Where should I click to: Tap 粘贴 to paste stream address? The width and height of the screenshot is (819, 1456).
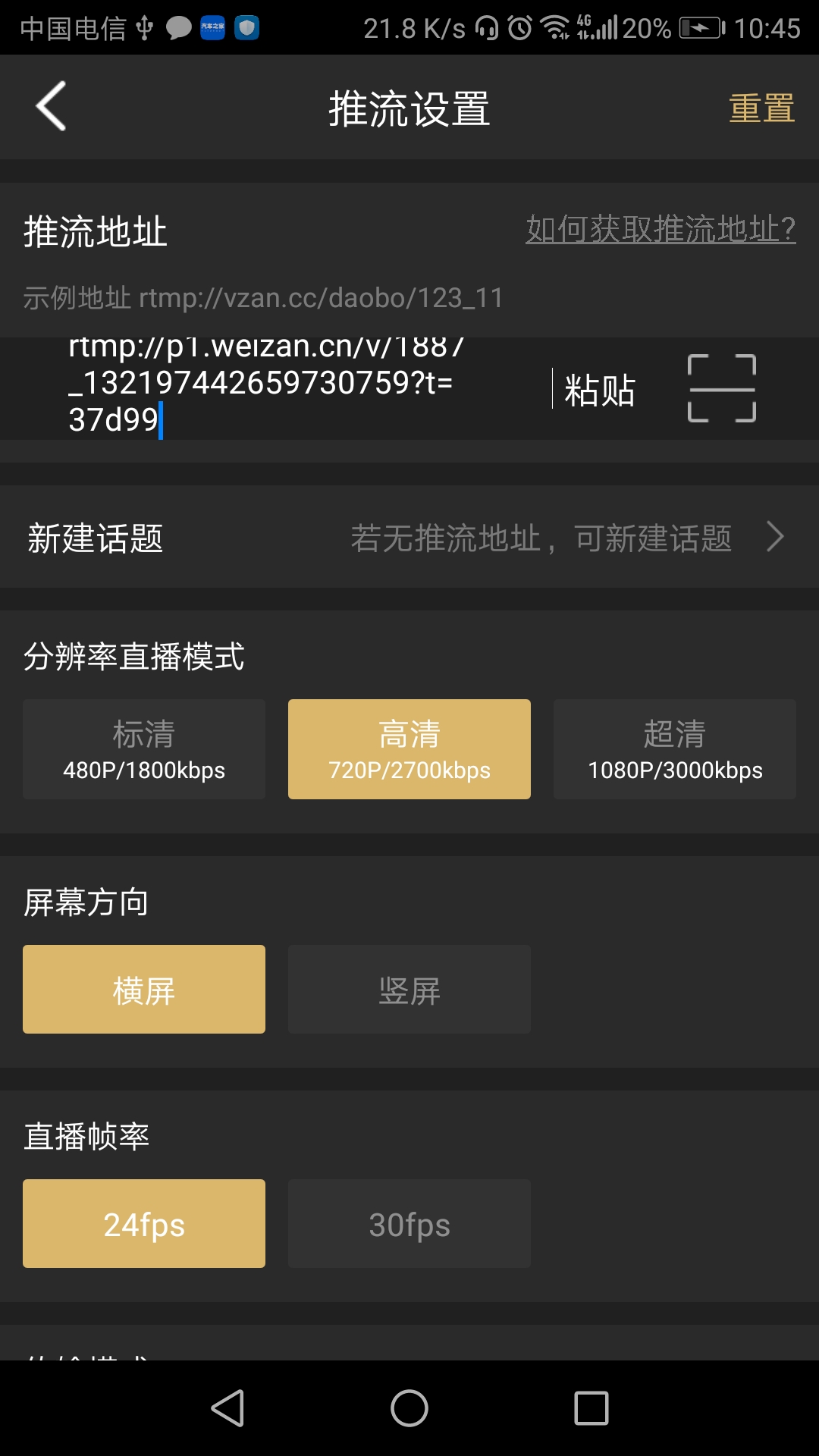point(600,389)
